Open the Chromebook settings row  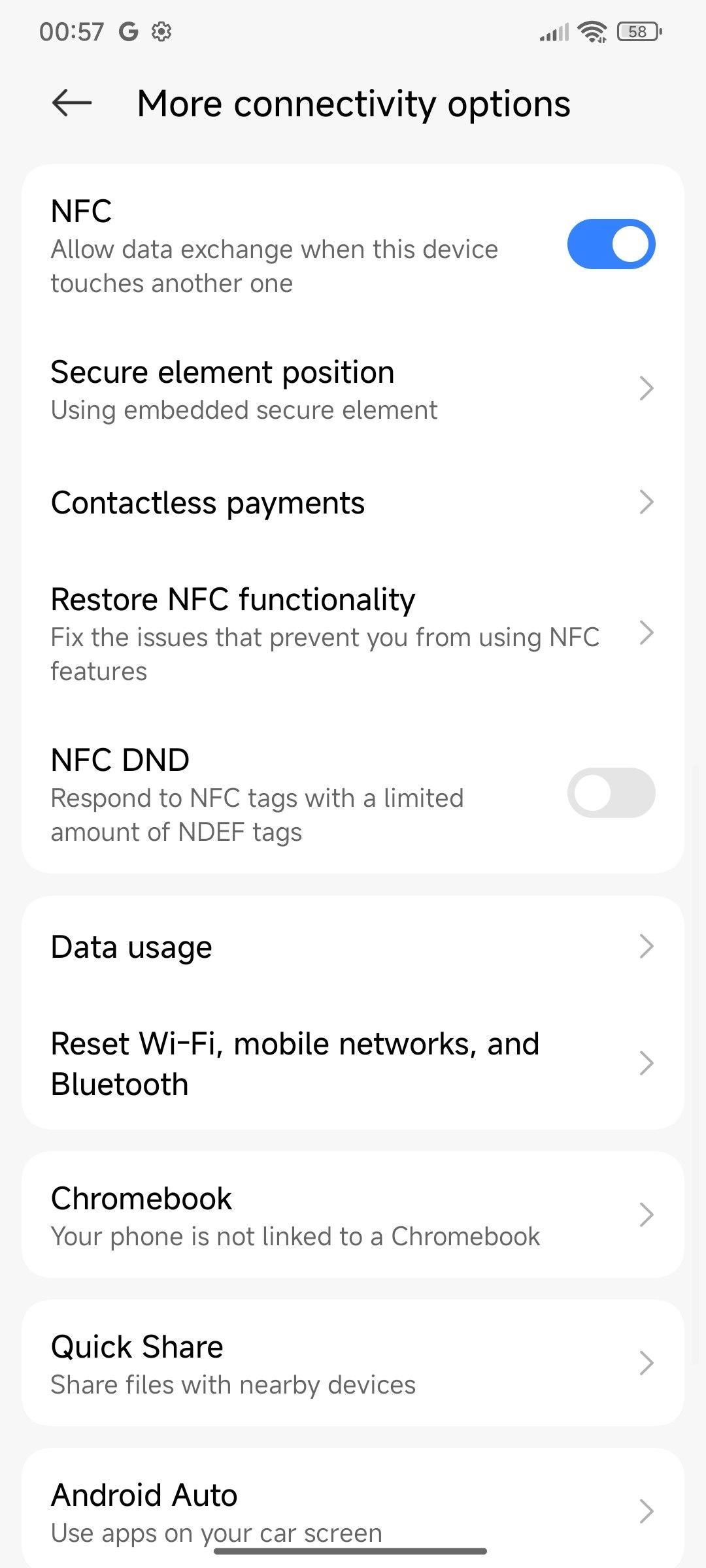[x=353, y=1216]
